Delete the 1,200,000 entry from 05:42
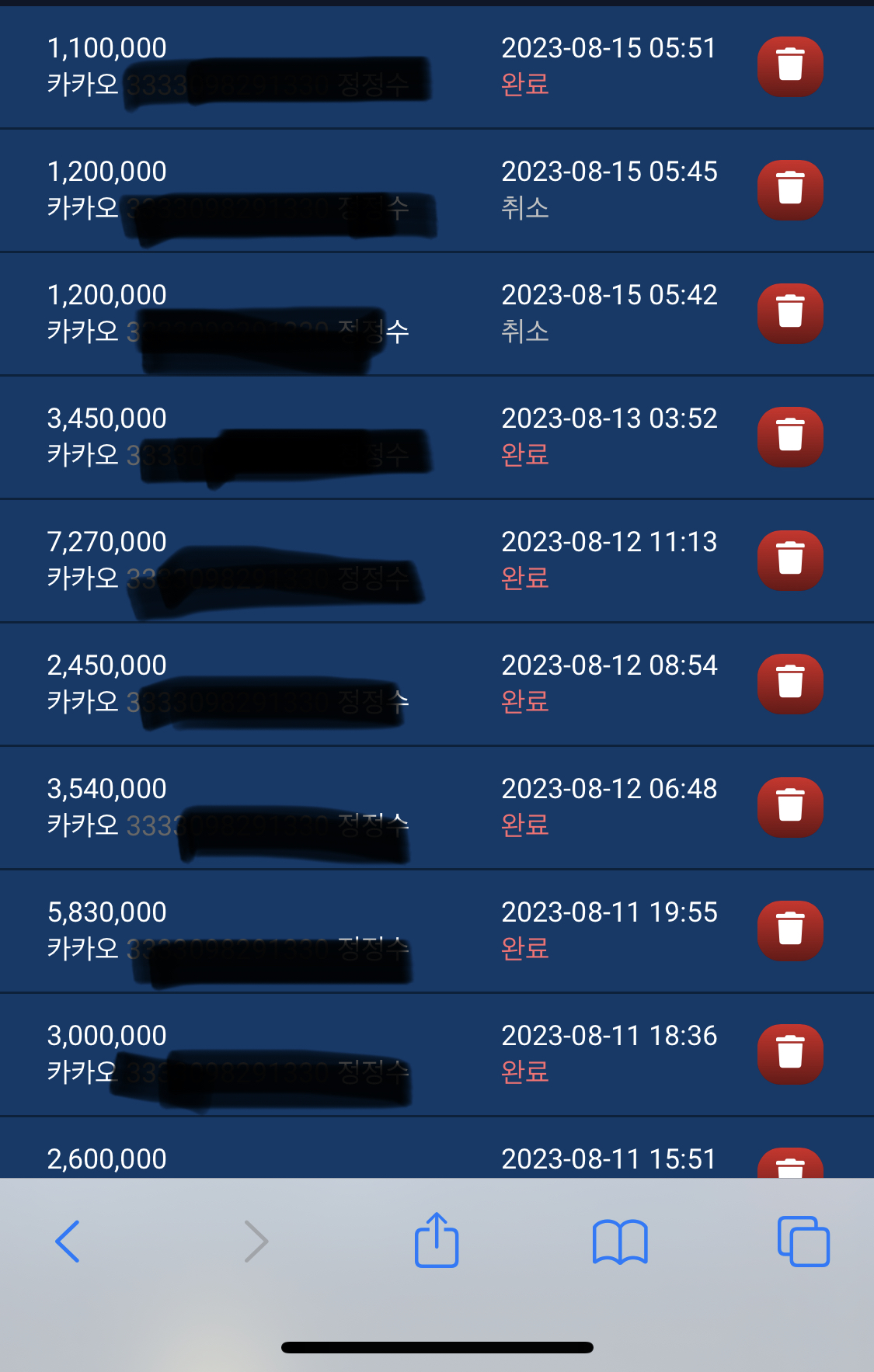This screenshot has width=874, height=1372. pyautogui.click(x=790, y=314)
